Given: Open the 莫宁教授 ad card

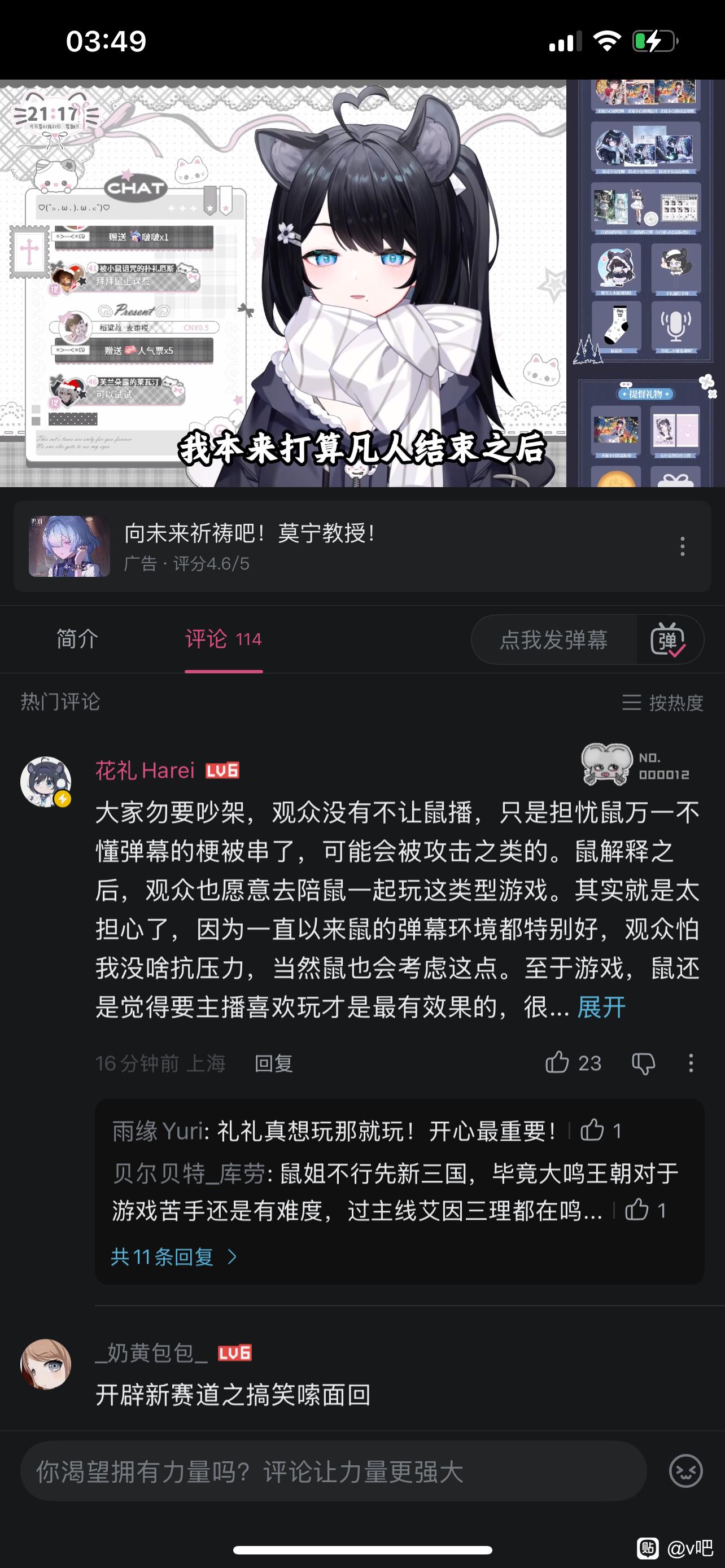Looking at the screenshot, I should tap(362, 546).
